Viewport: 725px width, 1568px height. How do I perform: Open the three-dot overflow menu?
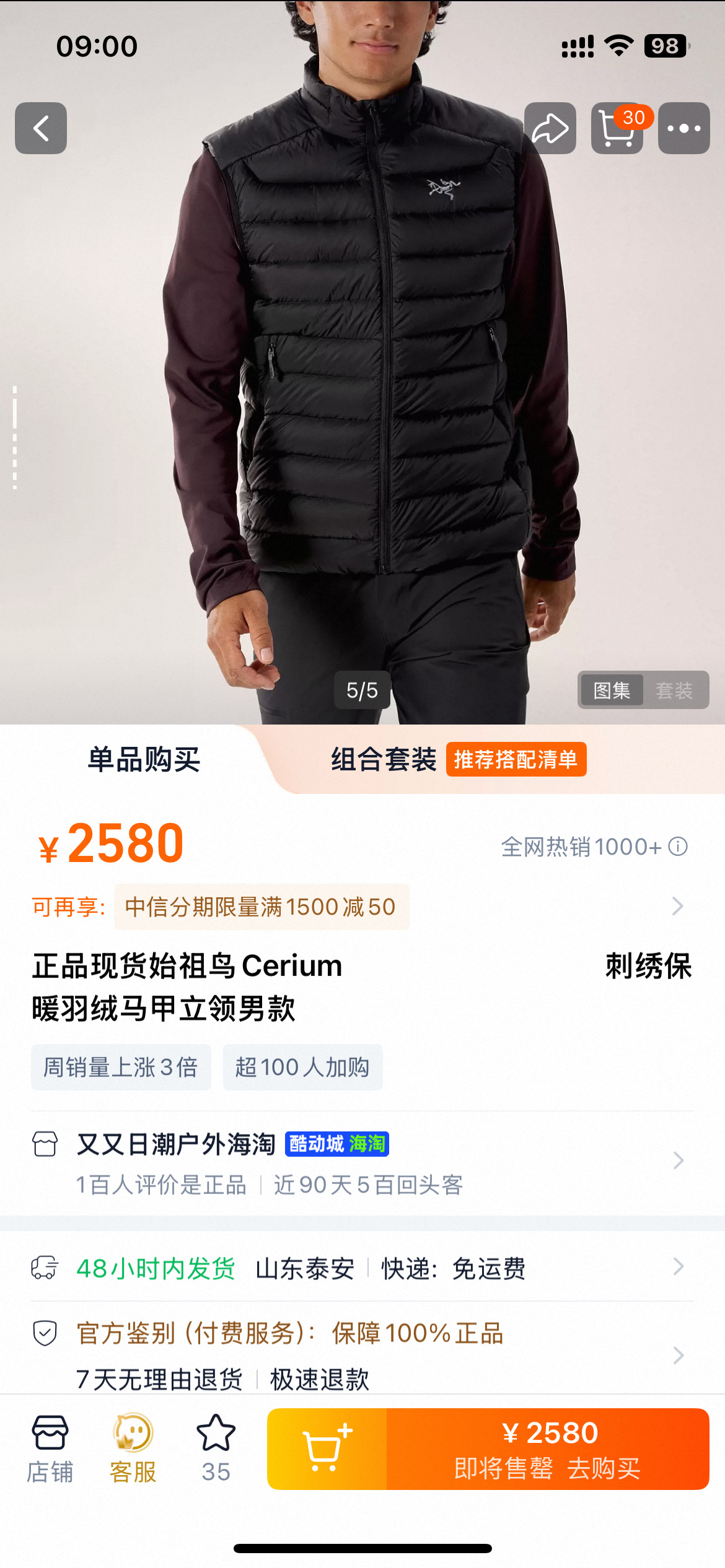[683, 128]
